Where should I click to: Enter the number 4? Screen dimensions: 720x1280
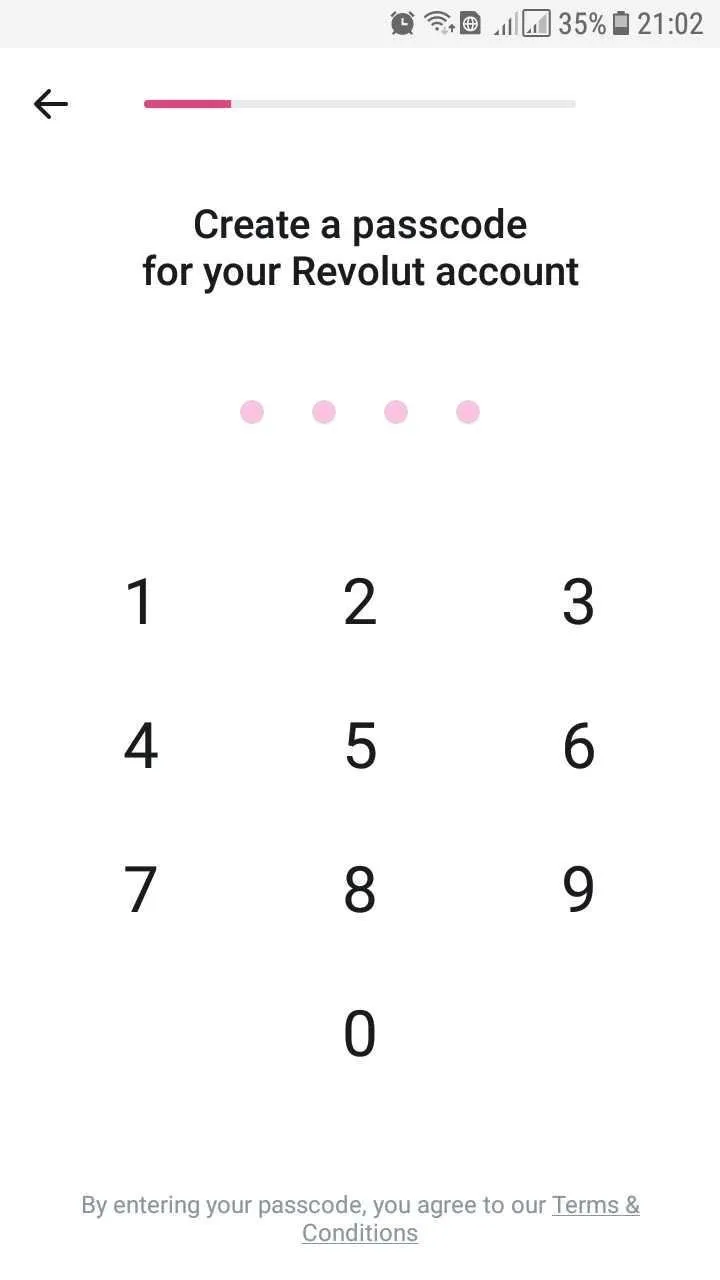click(140, 746)
